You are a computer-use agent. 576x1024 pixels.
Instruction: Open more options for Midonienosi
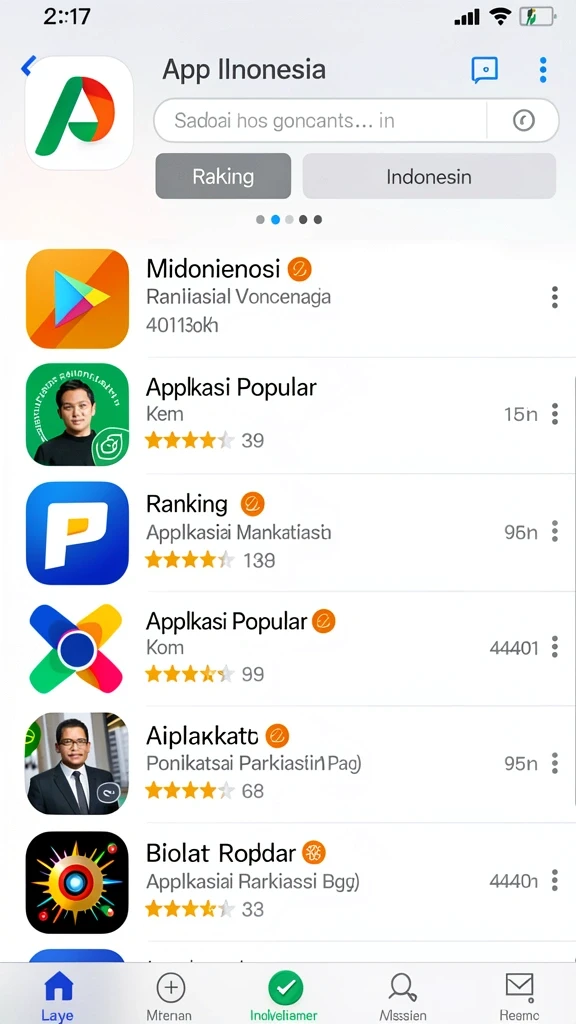coord(554,297)
